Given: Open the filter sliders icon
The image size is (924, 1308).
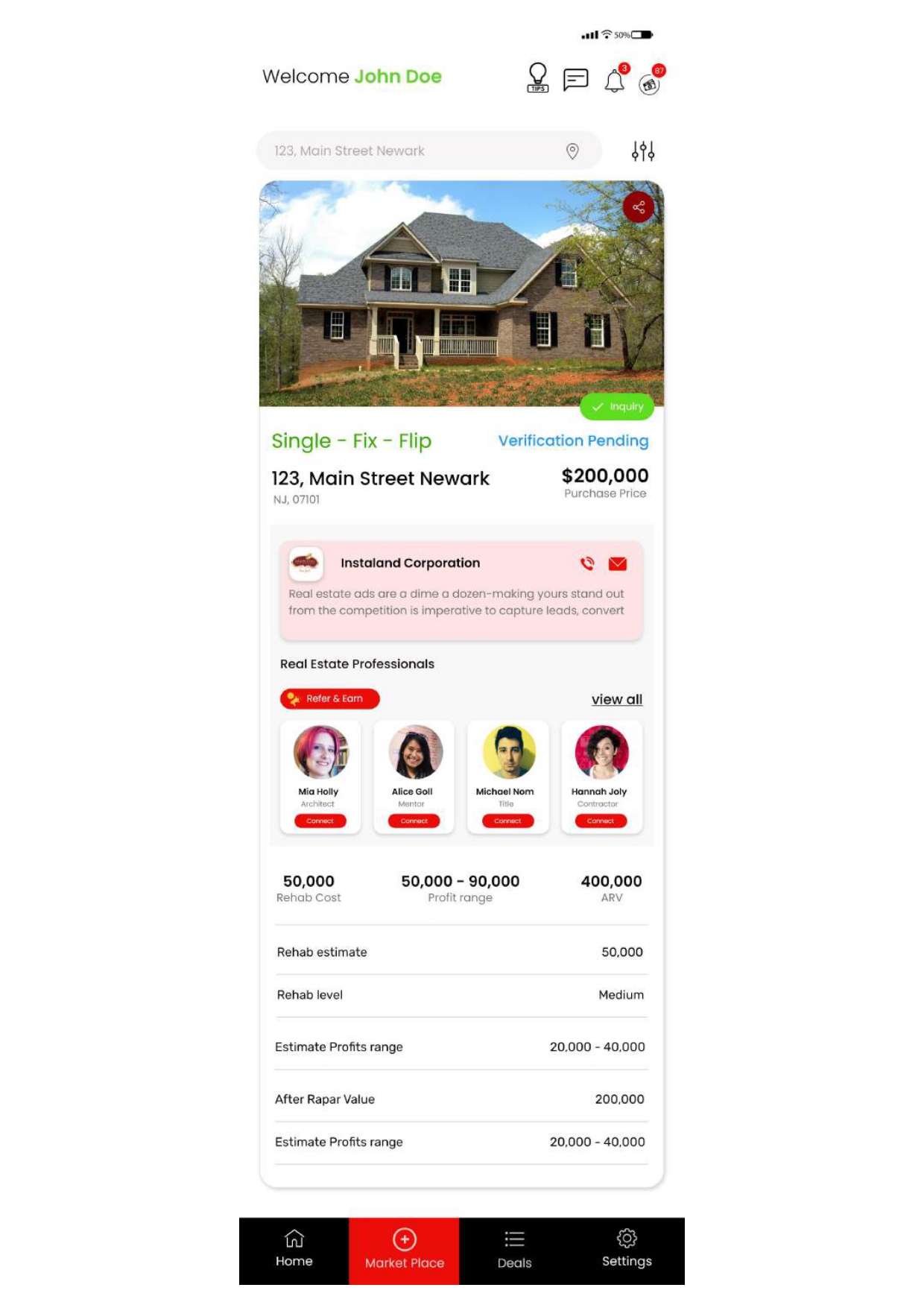Looking at the screenshot, I should pos(642,151).
